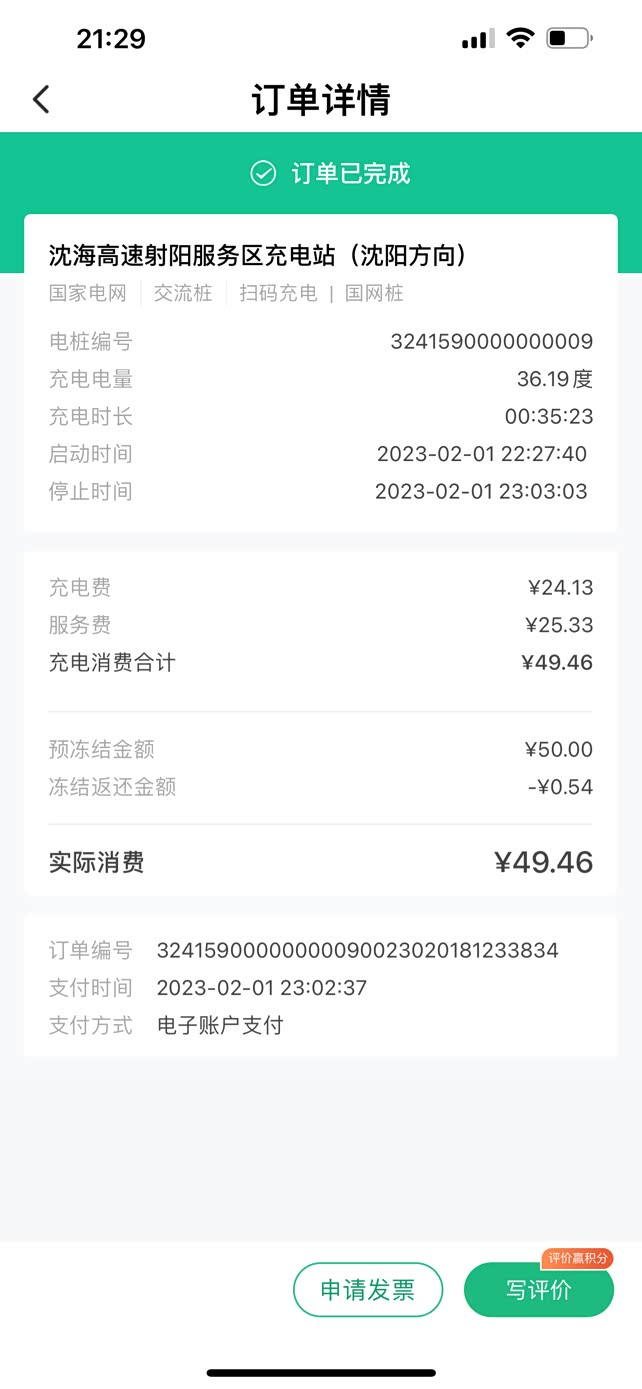642x1389 pixels.
Task: Open 写评价 to review the order
Action: (x=538, y=1290)
